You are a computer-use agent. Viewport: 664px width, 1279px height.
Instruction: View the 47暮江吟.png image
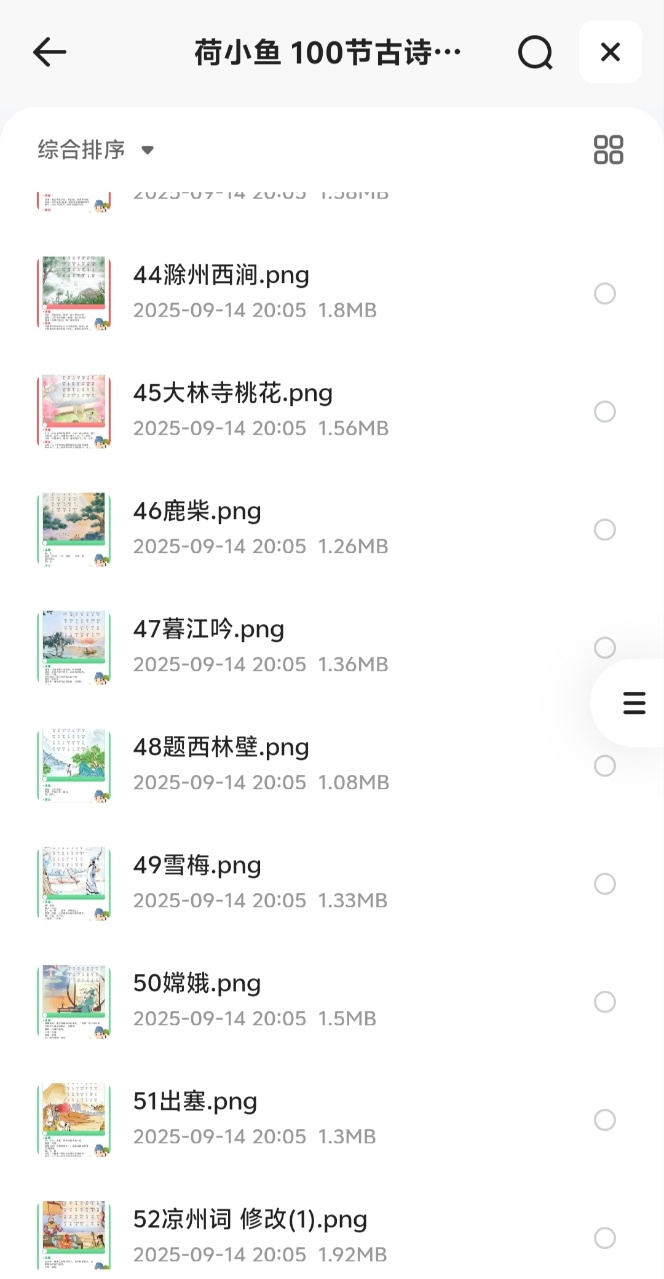(209, 629)
